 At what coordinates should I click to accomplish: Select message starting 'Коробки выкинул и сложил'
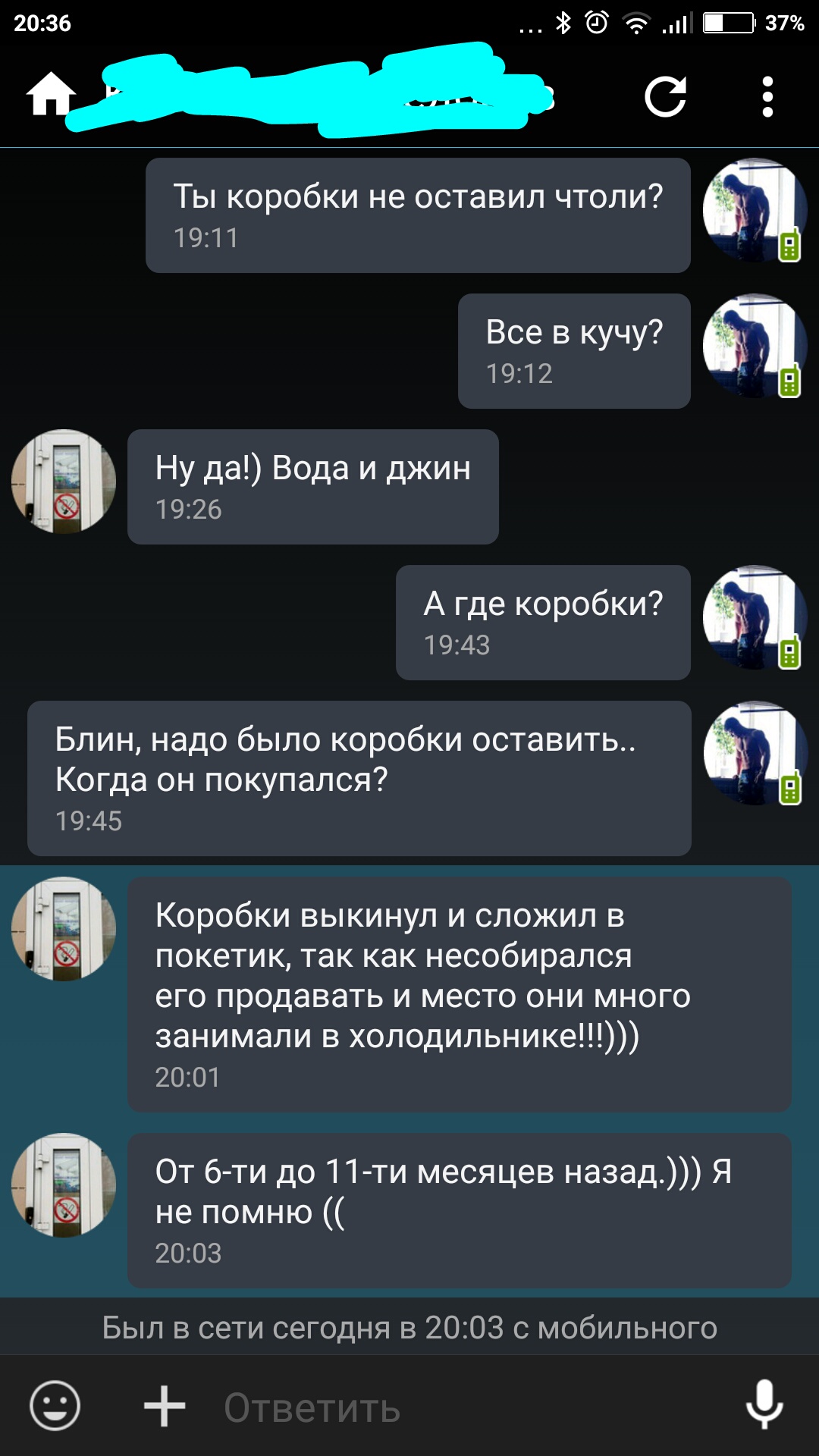pos(460,995)
